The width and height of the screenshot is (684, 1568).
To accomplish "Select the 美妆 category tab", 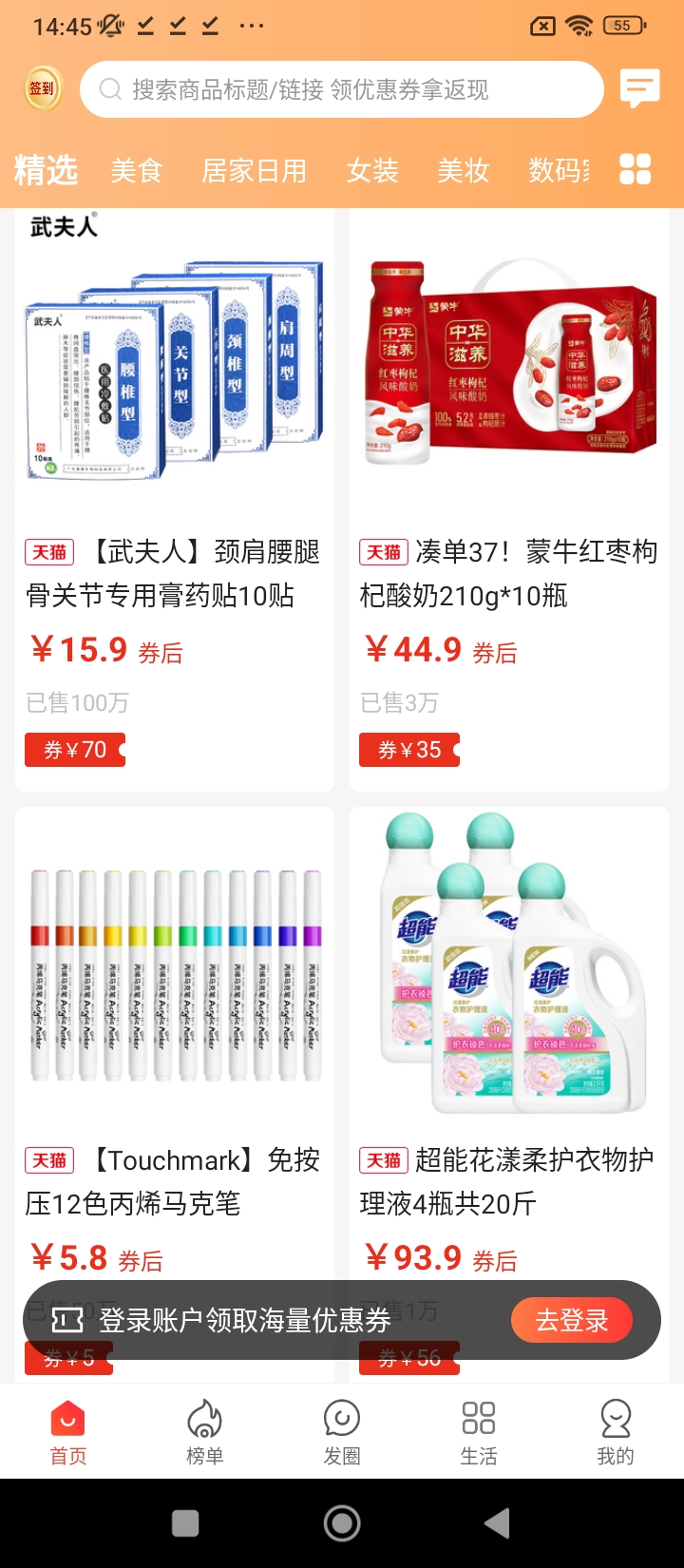I will coord(463,171).
